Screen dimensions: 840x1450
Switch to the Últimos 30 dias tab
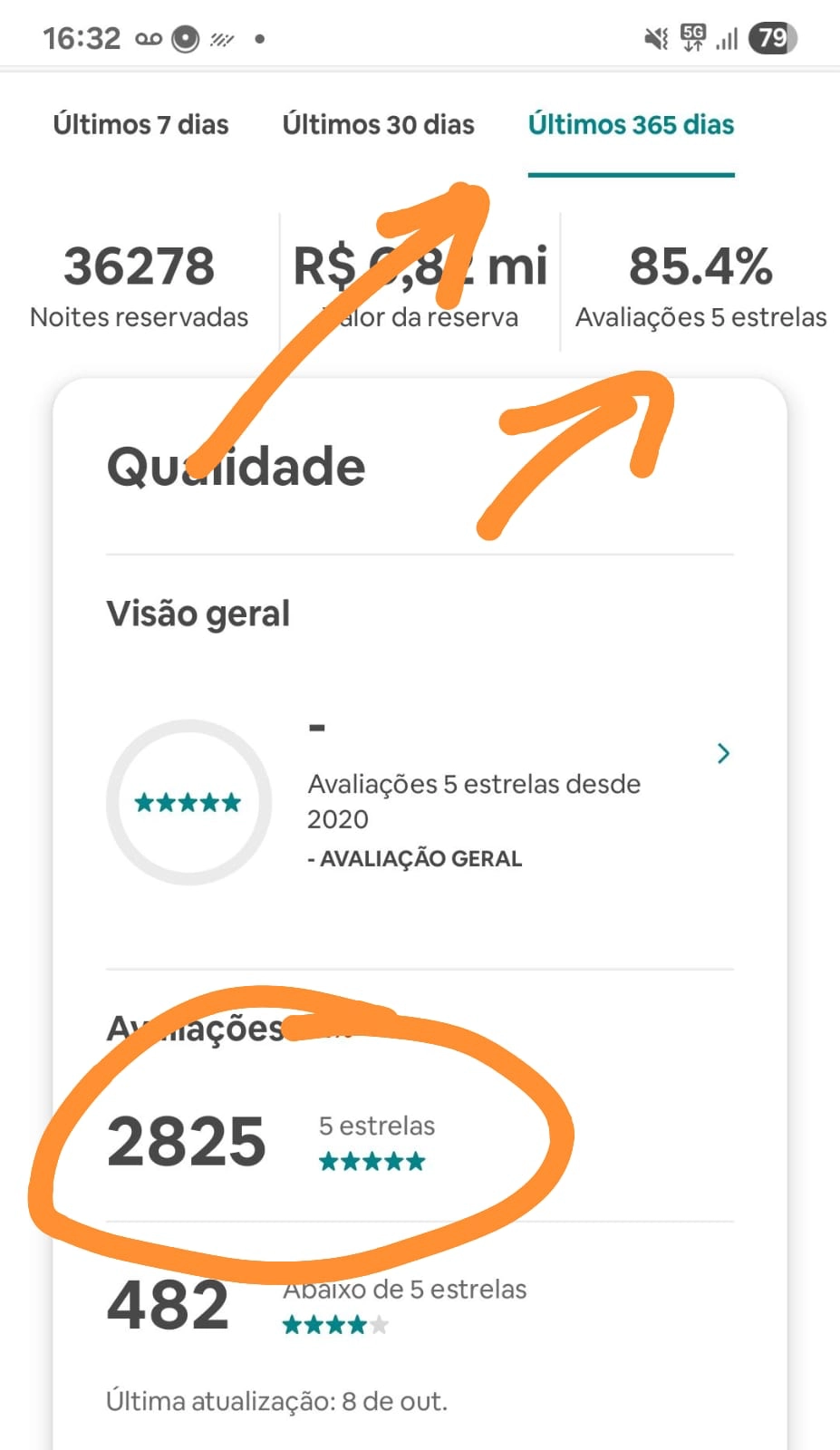click(379, 125)
